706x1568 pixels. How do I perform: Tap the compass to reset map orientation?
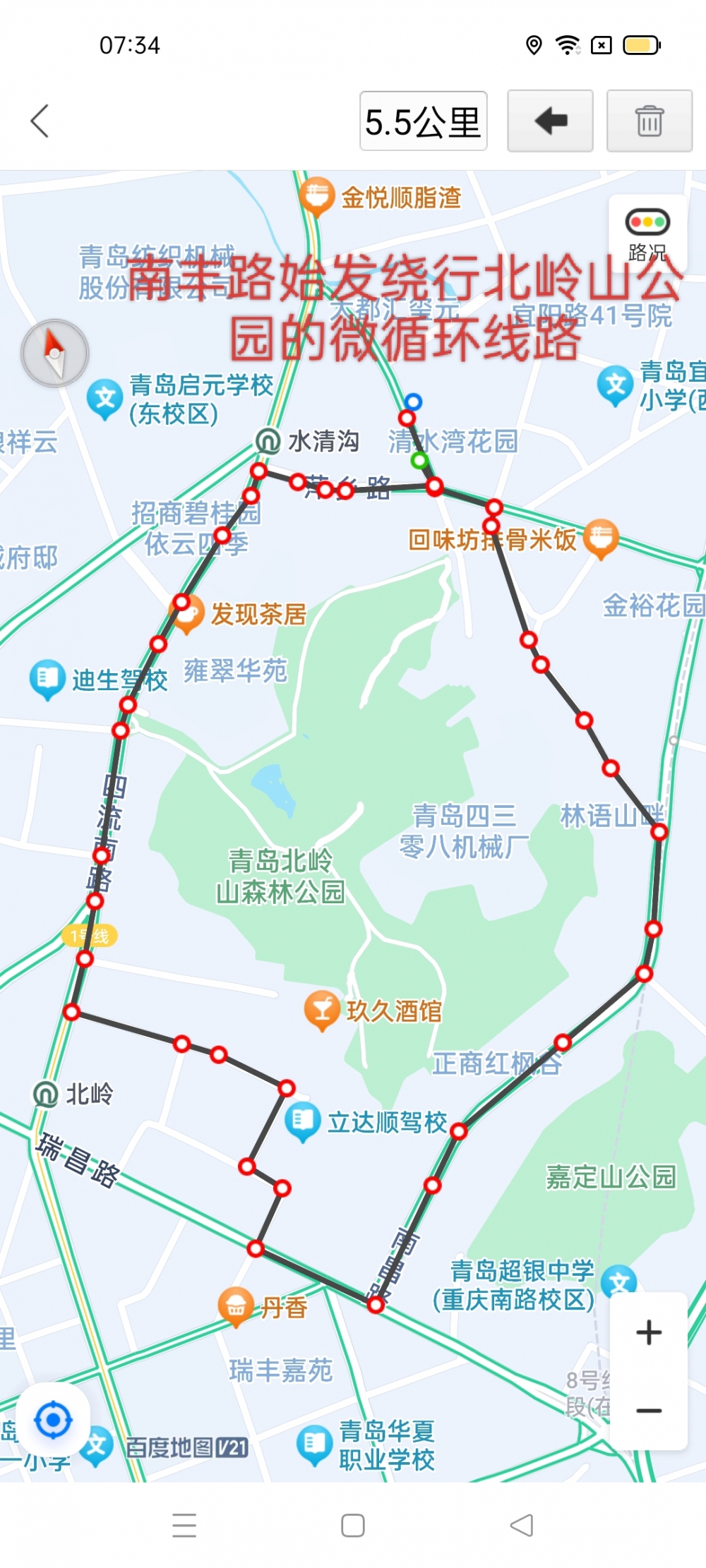tap(55, 353)
